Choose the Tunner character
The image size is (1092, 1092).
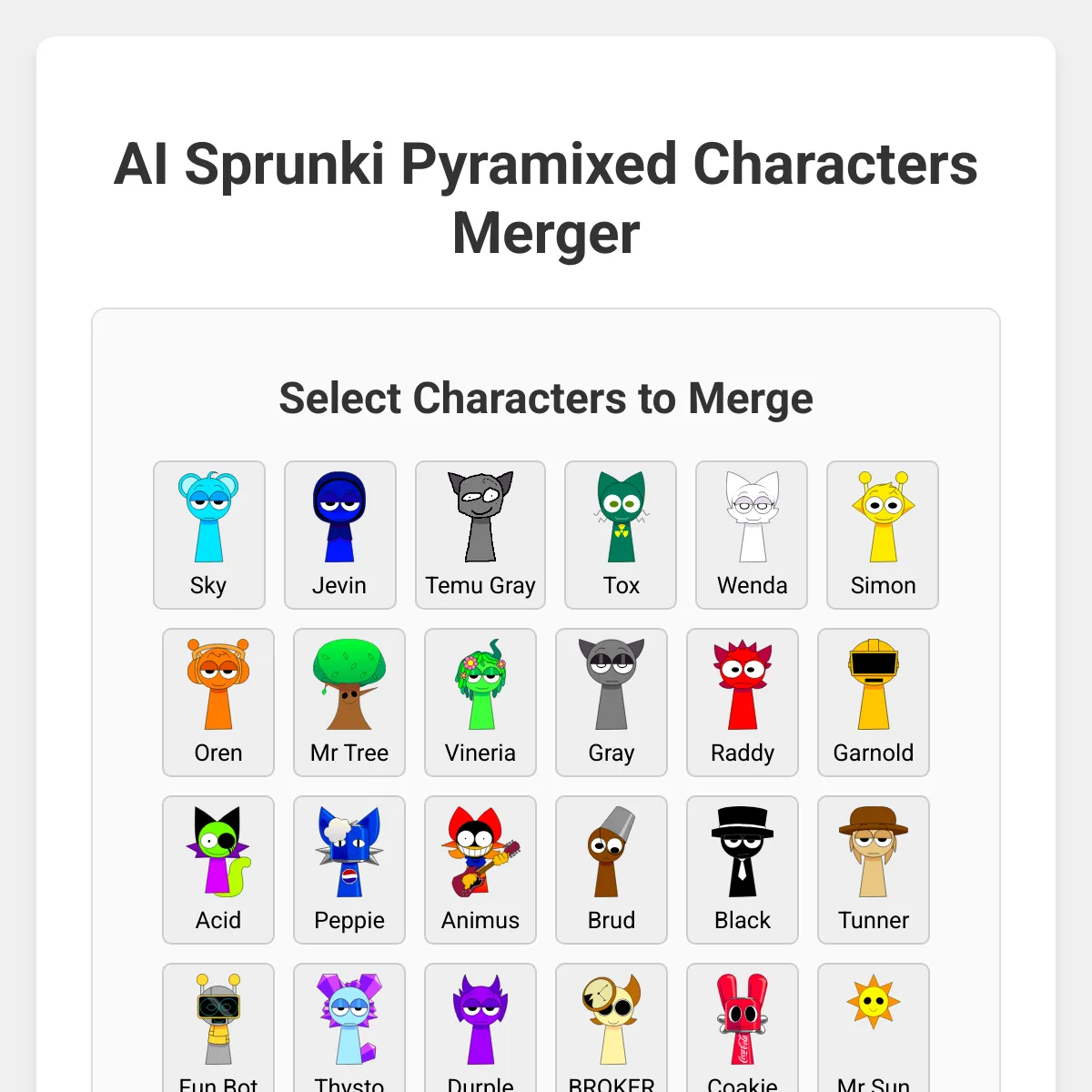pyautogui.click(x=874, y=869)
